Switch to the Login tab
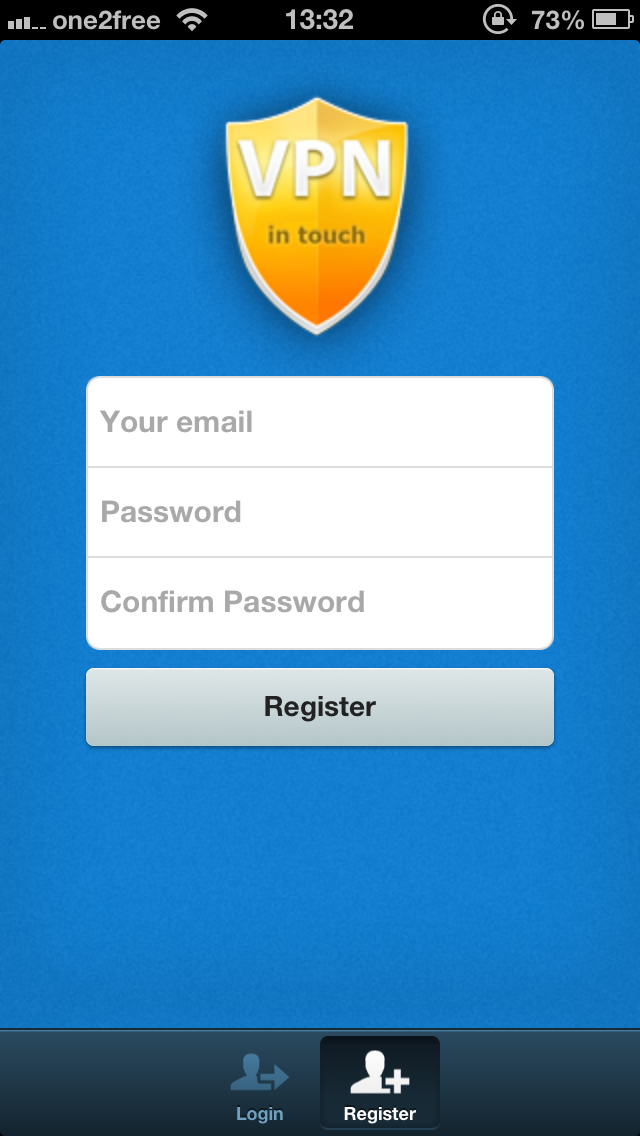 click(260, 1084)
